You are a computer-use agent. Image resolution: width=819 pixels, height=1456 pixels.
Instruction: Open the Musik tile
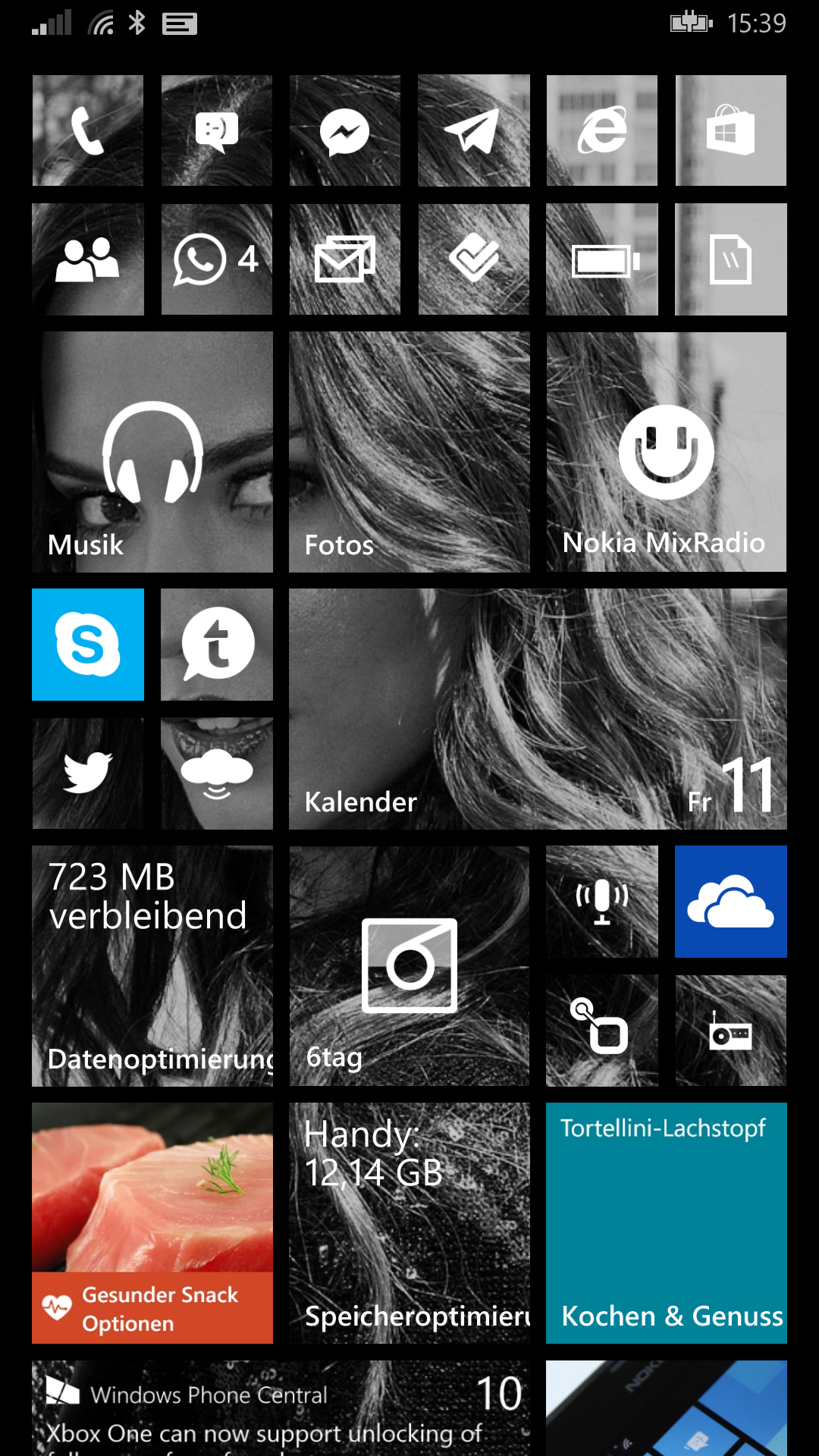152,452
